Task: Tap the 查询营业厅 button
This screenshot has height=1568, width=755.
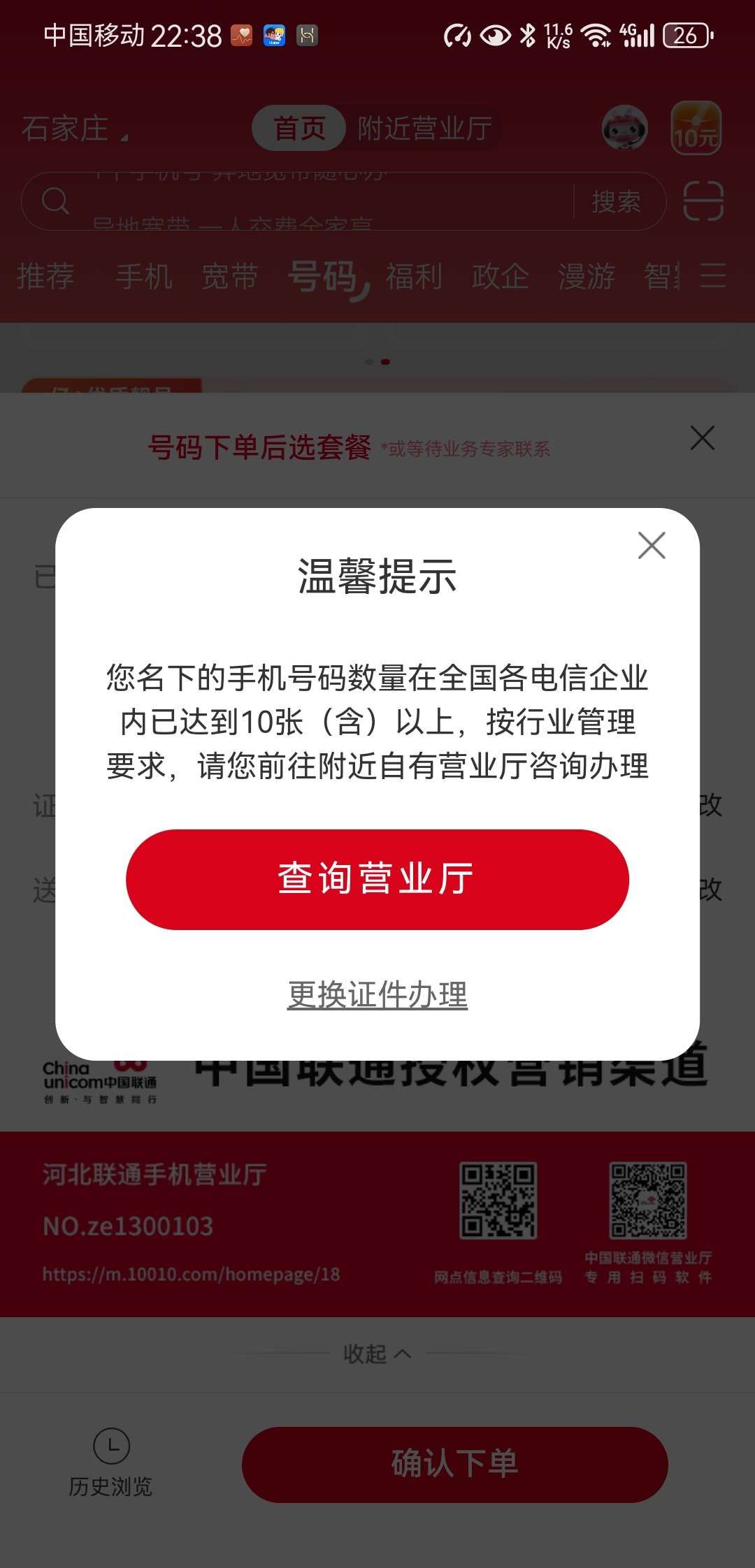Action: click(377, 879)
